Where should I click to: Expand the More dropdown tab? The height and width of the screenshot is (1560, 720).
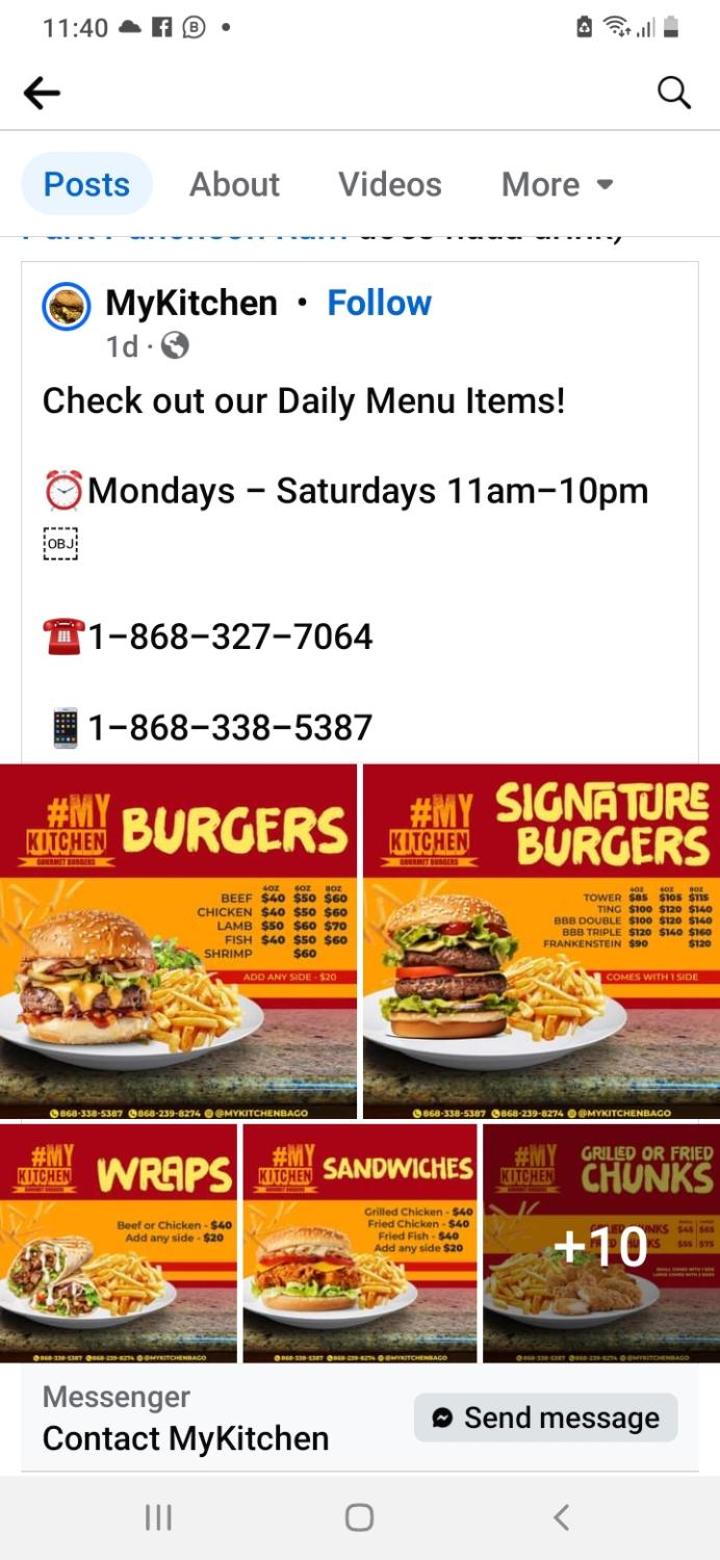(557, 184)
